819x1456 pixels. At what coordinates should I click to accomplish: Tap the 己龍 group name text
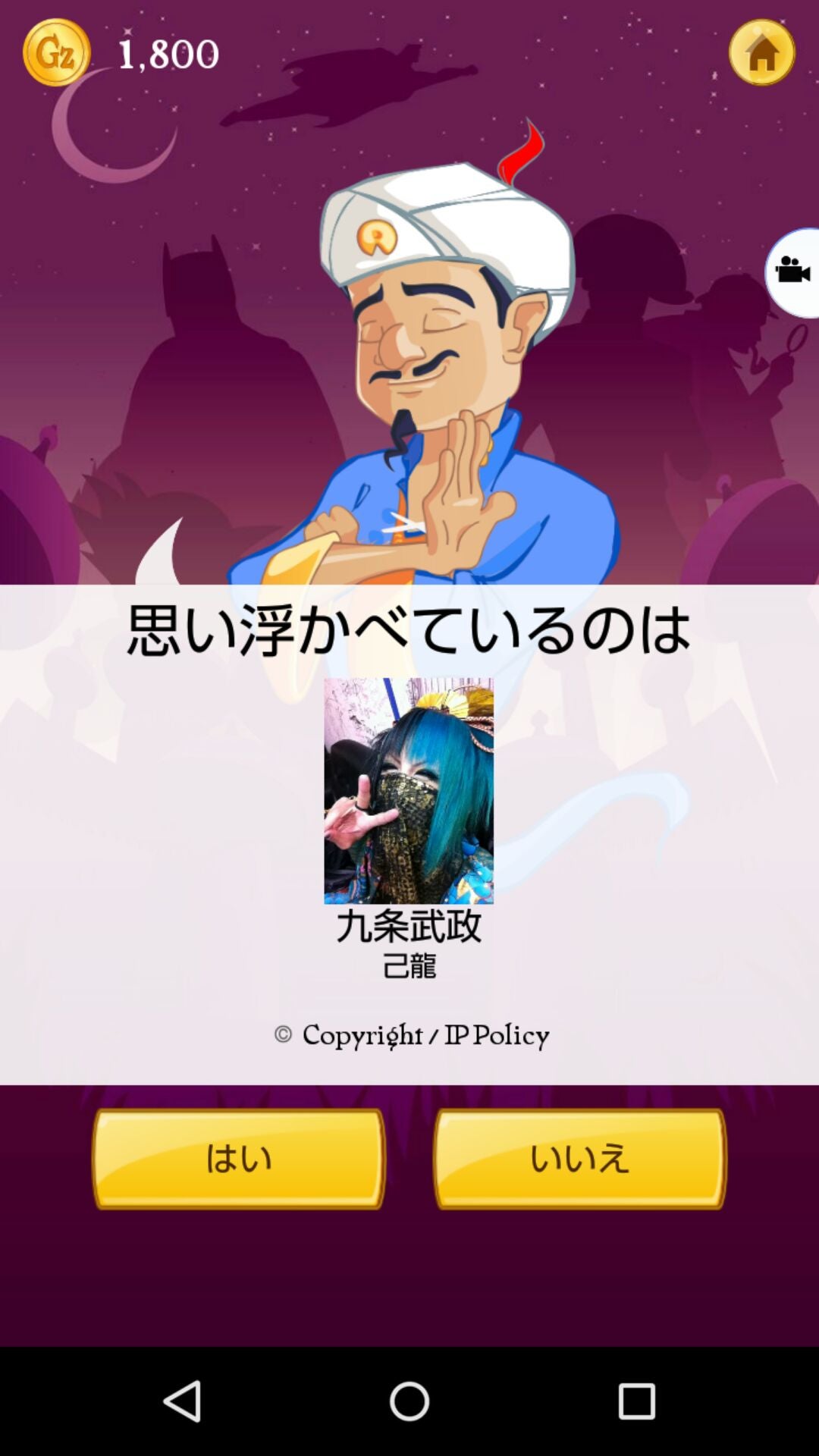[x=409, y=964]
